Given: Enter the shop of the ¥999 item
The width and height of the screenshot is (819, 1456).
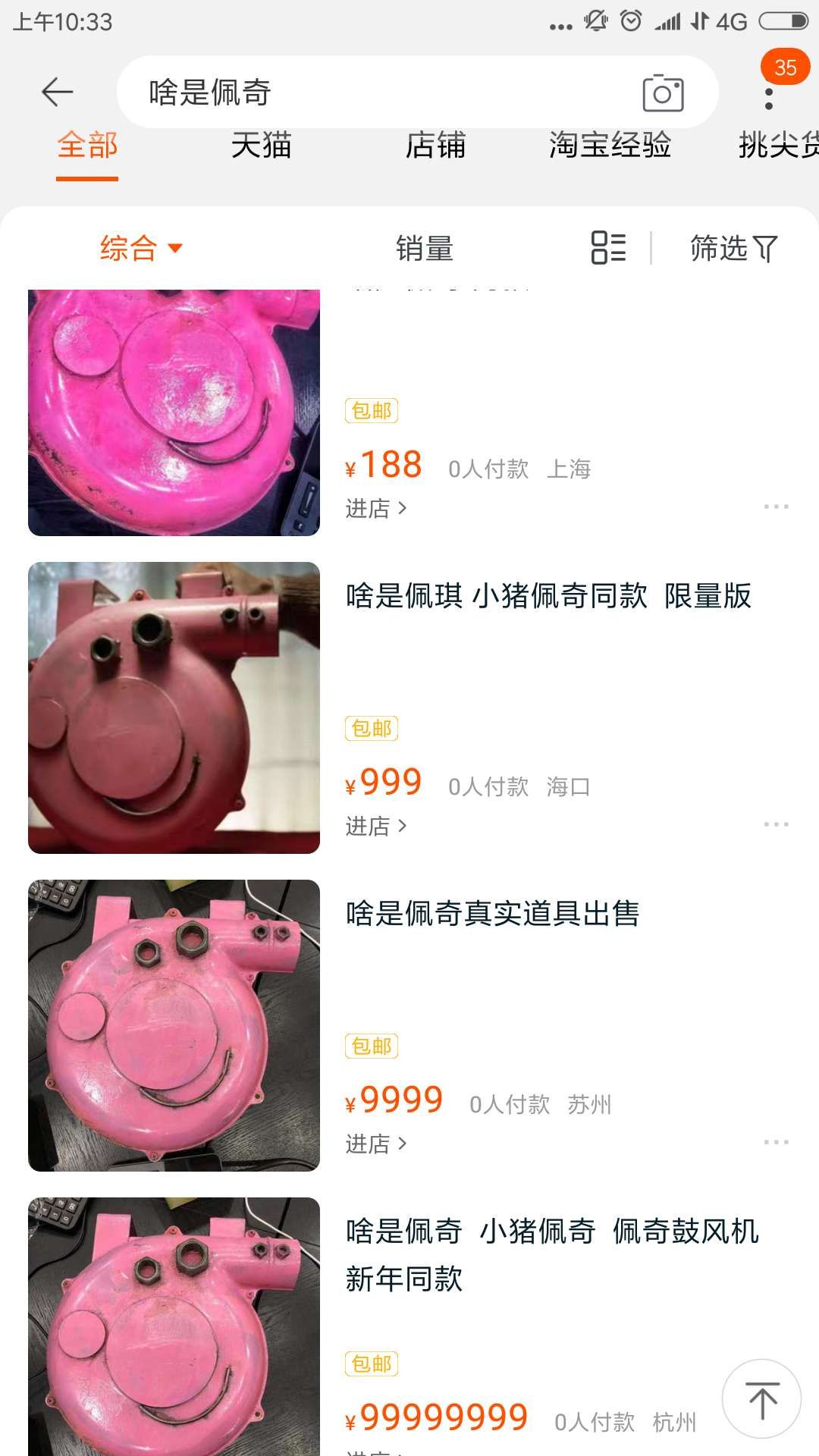Looking at the screenshot, I should 376,826.
